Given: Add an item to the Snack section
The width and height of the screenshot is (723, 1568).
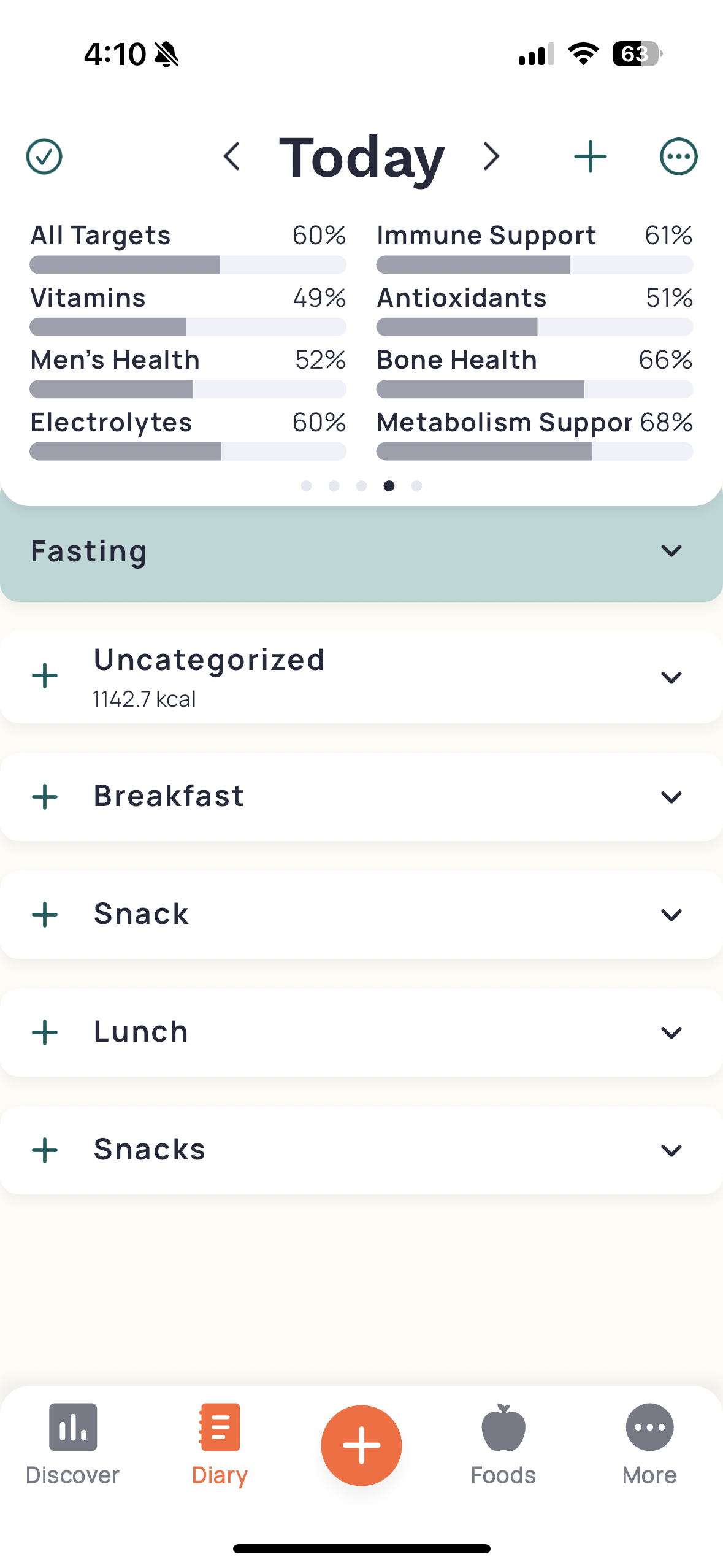Looking at the screenshot, I should [44, 914].
